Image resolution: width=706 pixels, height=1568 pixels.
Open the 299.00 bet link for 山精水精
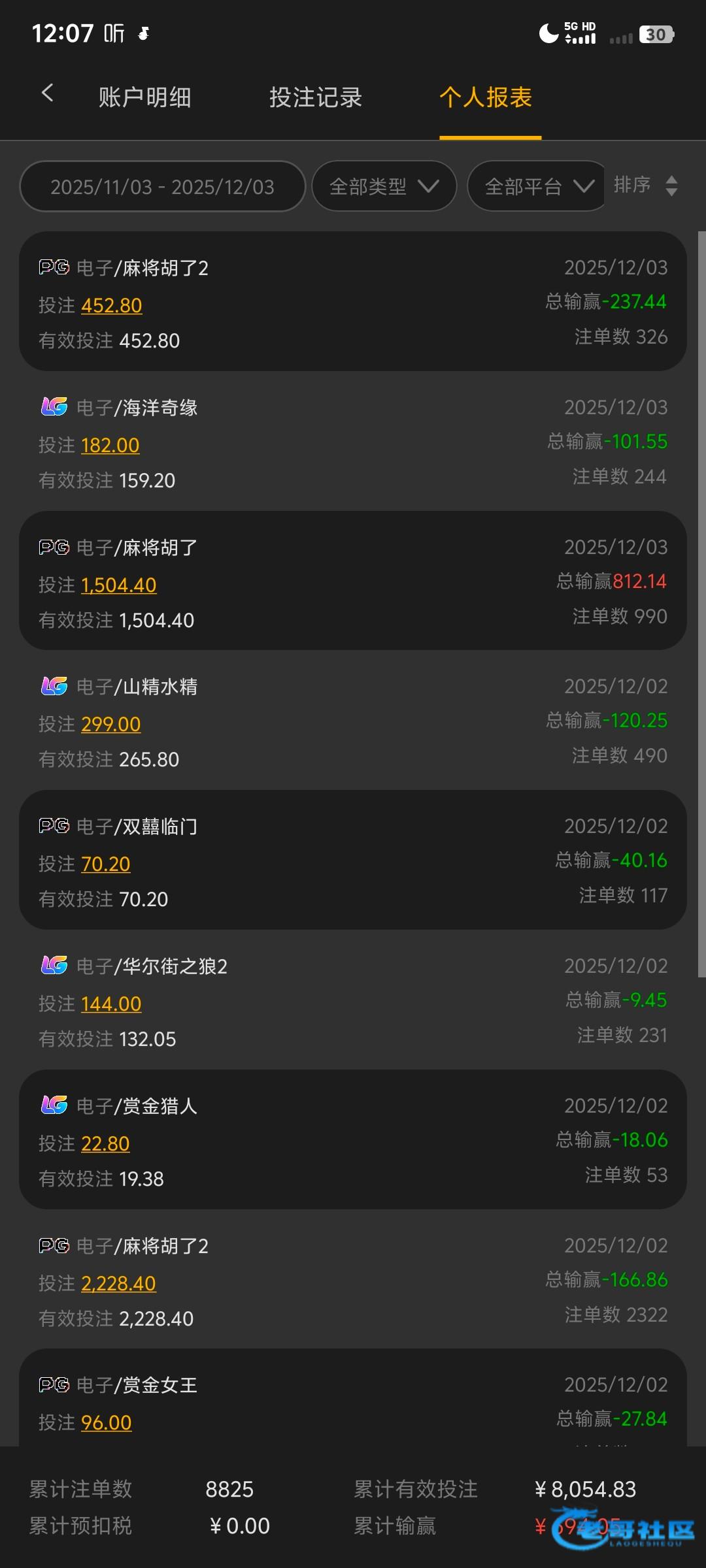click(111, 725)
